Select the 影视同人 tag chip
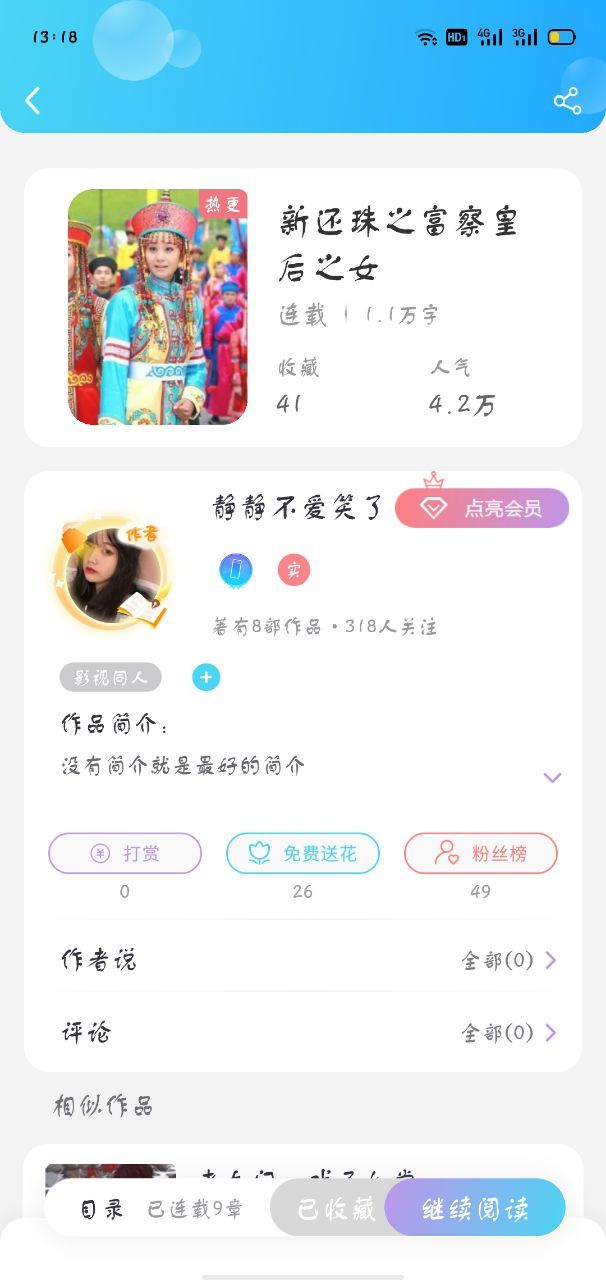This screenshot has height=1280, width=606. click(x=110, y=677)
